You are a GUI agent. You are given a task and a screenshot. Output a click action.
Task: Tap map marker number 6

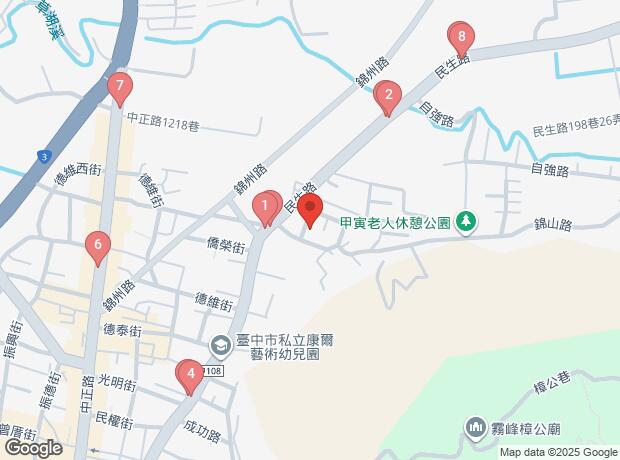pos(97,245)
